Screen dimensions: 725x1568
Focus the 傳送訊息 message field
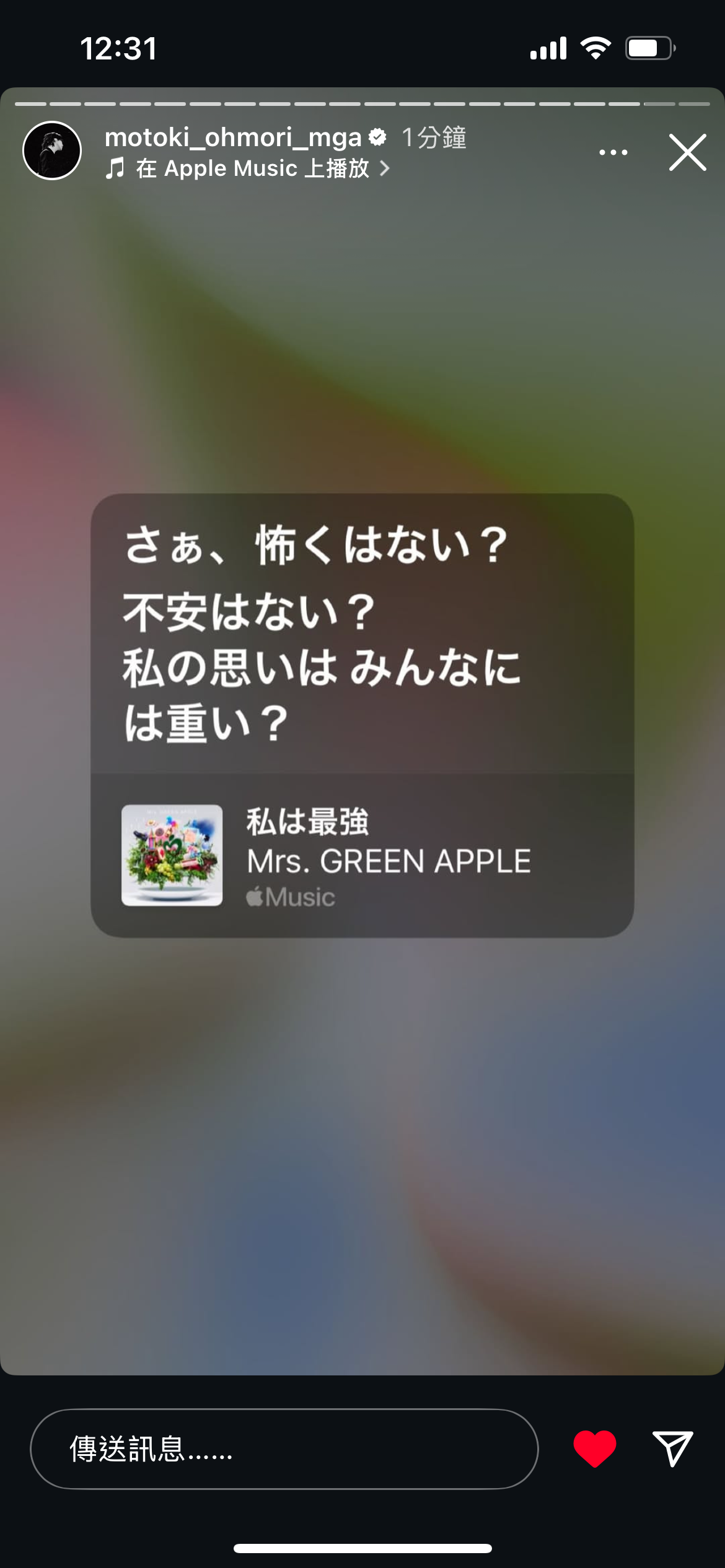[x=284, y=1449]
